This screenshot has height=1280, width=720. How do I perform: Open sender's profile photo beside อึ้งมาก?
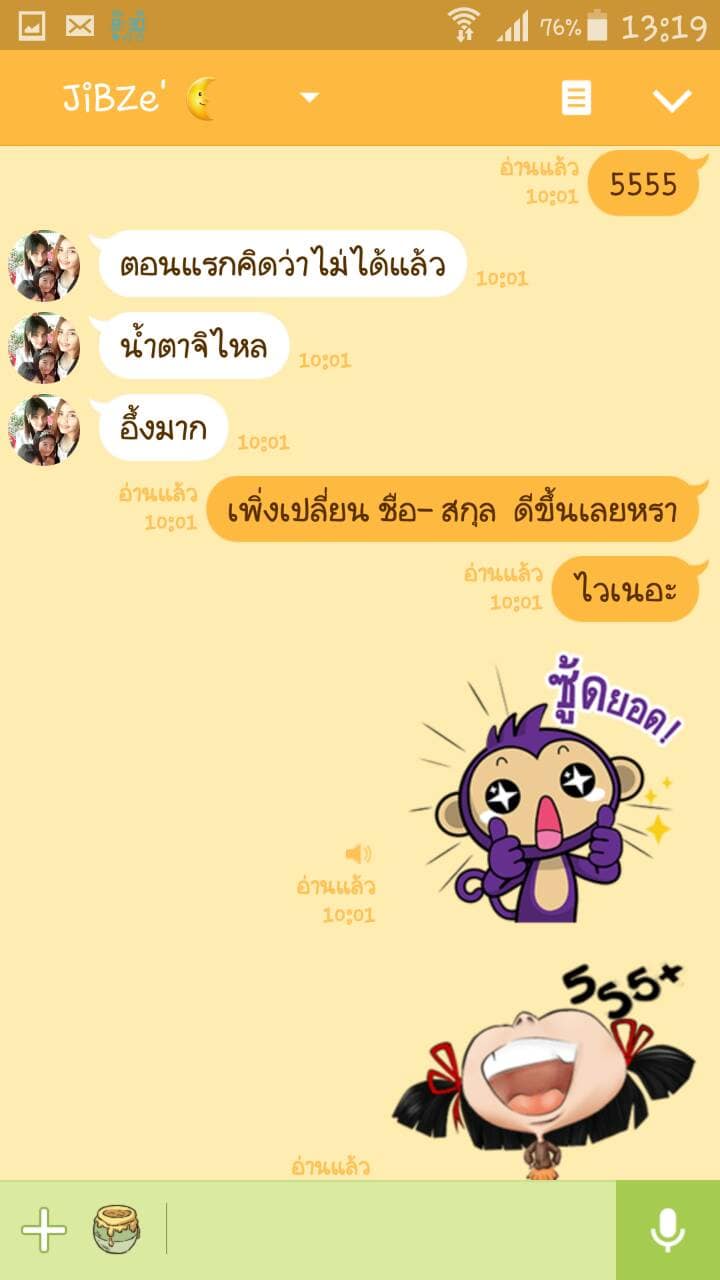pos(45,429)
